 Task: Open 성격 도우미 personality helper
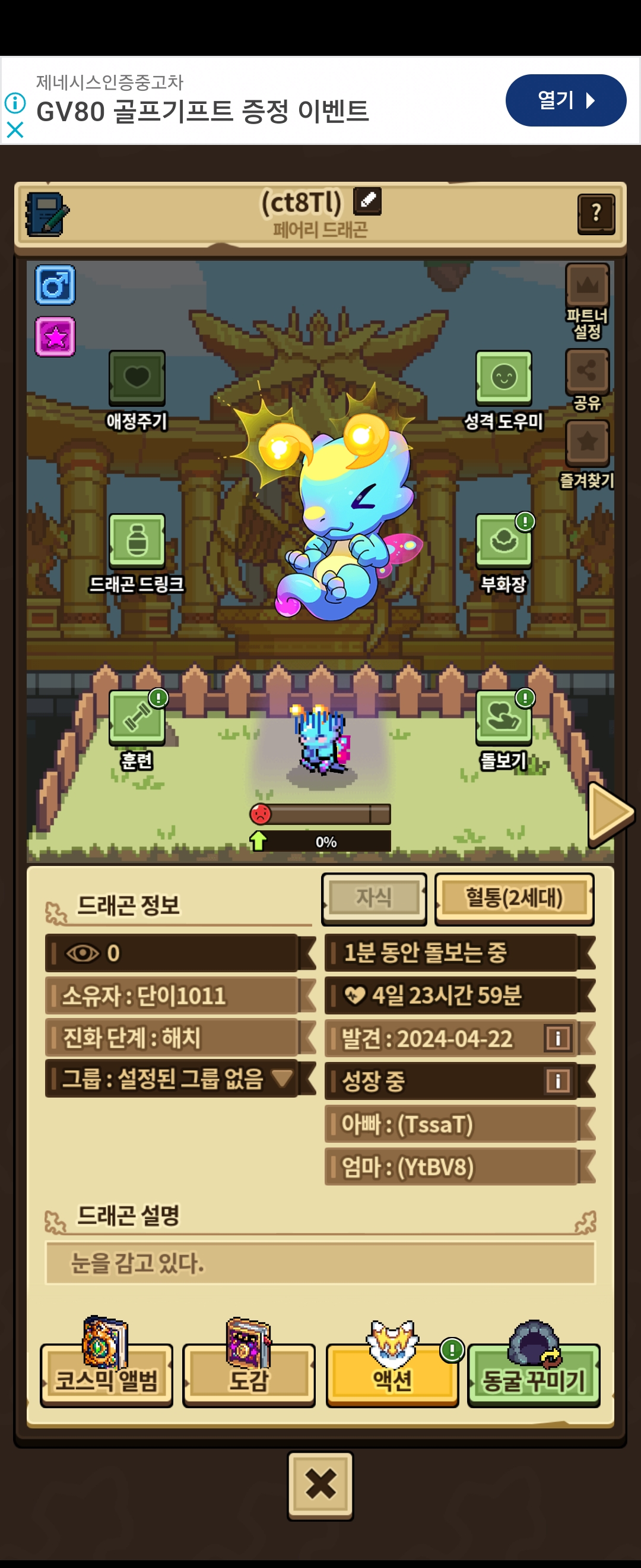(503, 377)
